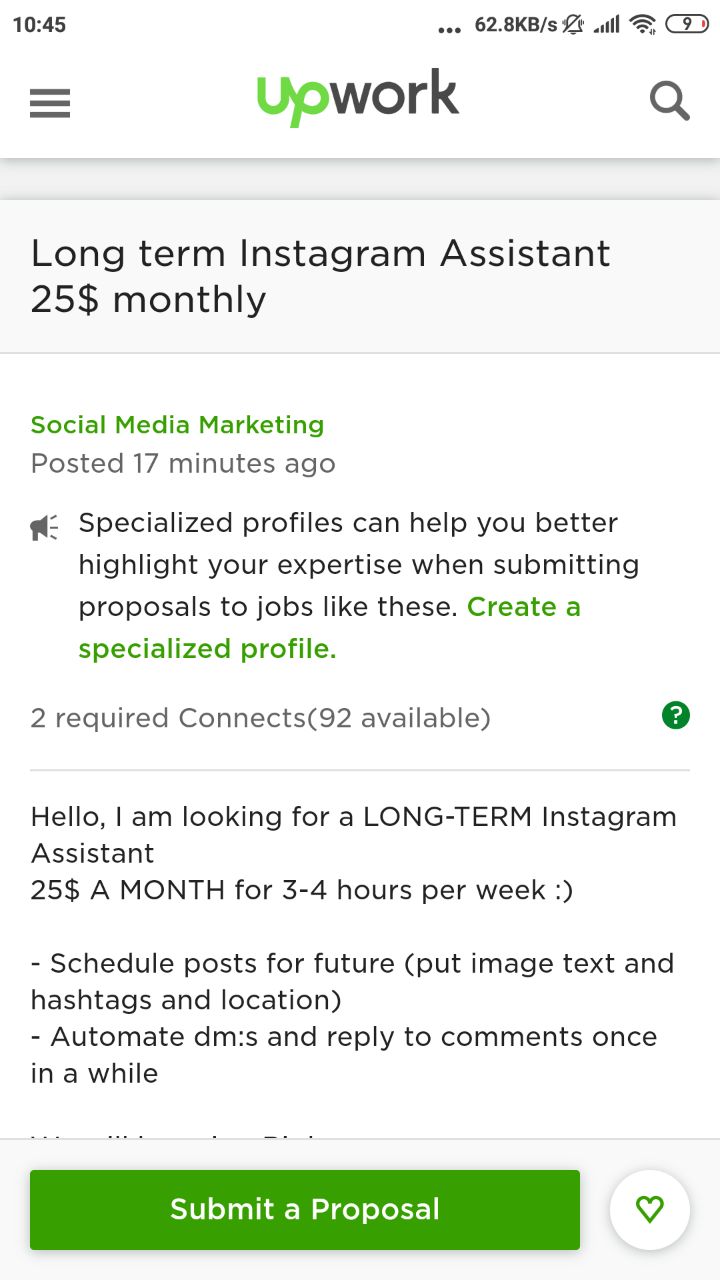The image size is (720, 1280).
Task: Open the Social Media Marketing category link
Action: (x=177, y=424)
